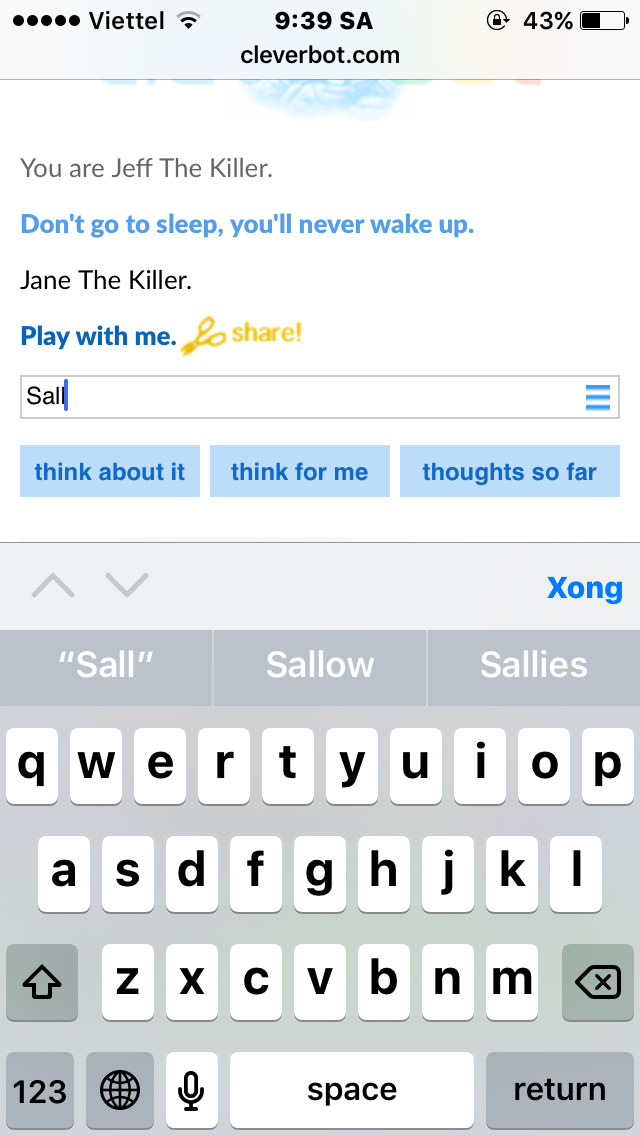Tap the share scissors link
This screenshot has width=640, height=1136.
pos(240,335)
